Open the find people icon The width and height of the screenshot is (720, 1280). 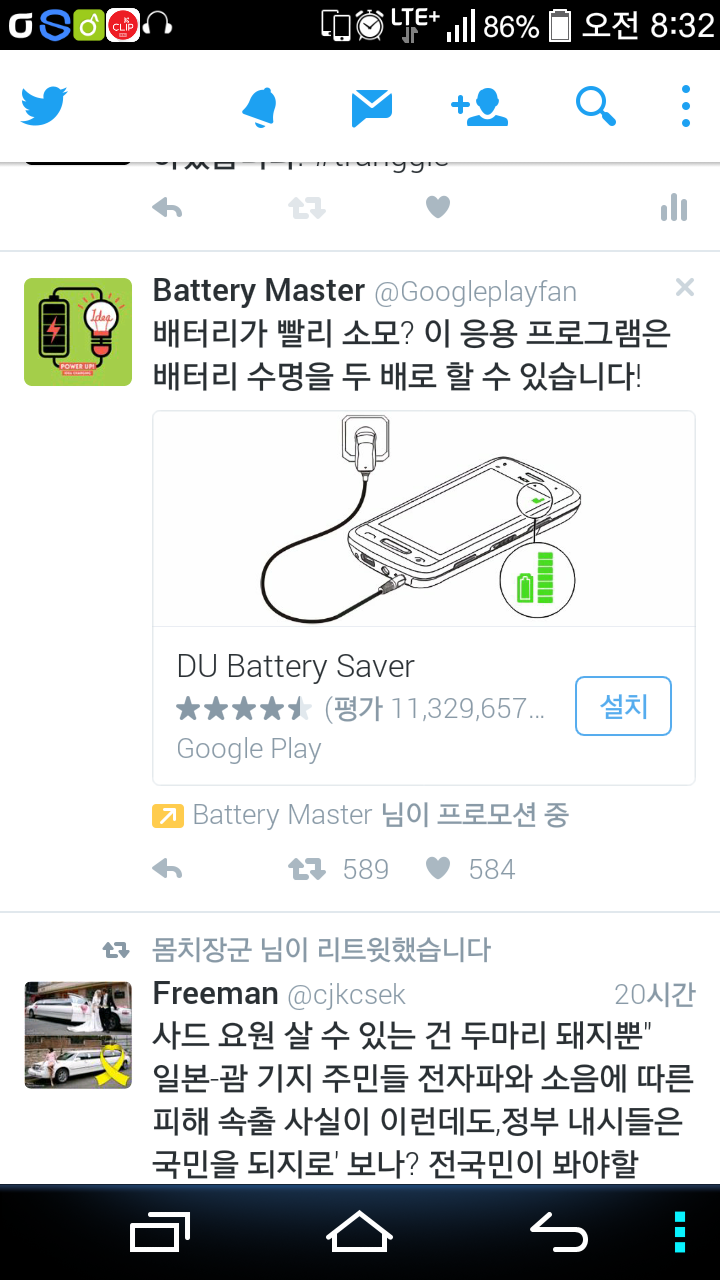point(480,107)
